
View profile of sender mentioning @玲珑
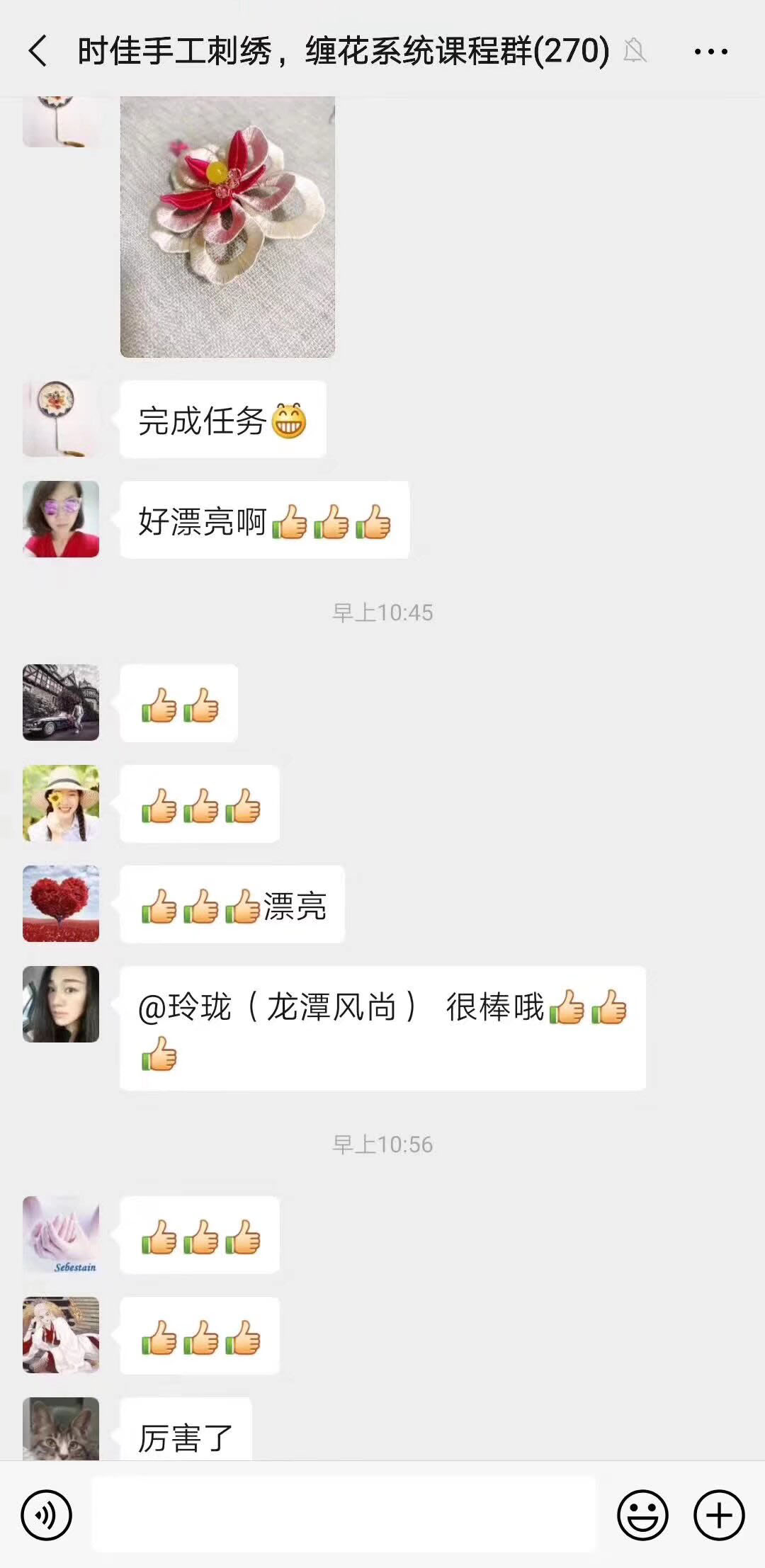click(x=61, y=1004)
